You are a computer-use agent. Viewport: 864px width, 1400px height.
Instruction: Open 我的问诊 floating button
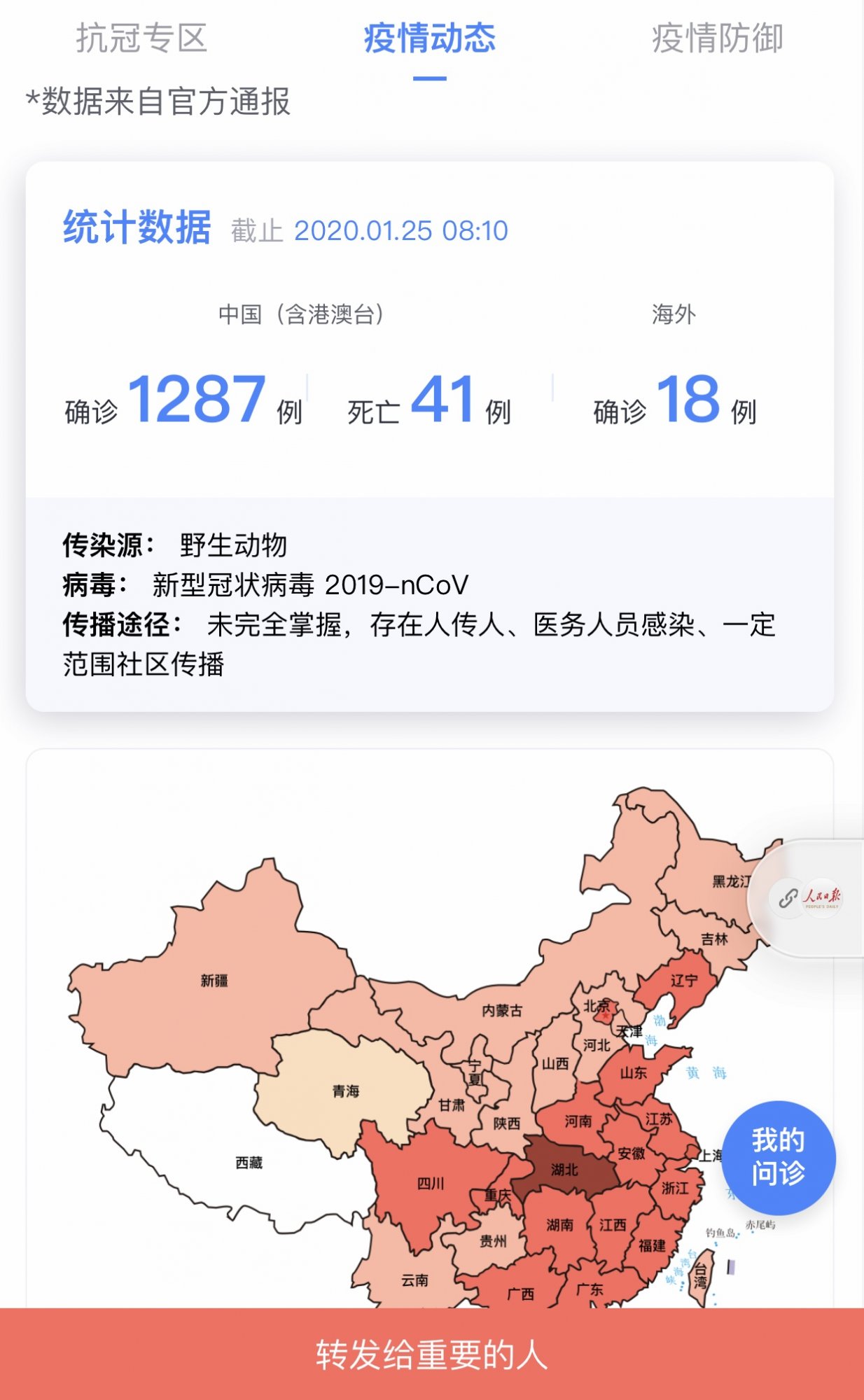778,1157
